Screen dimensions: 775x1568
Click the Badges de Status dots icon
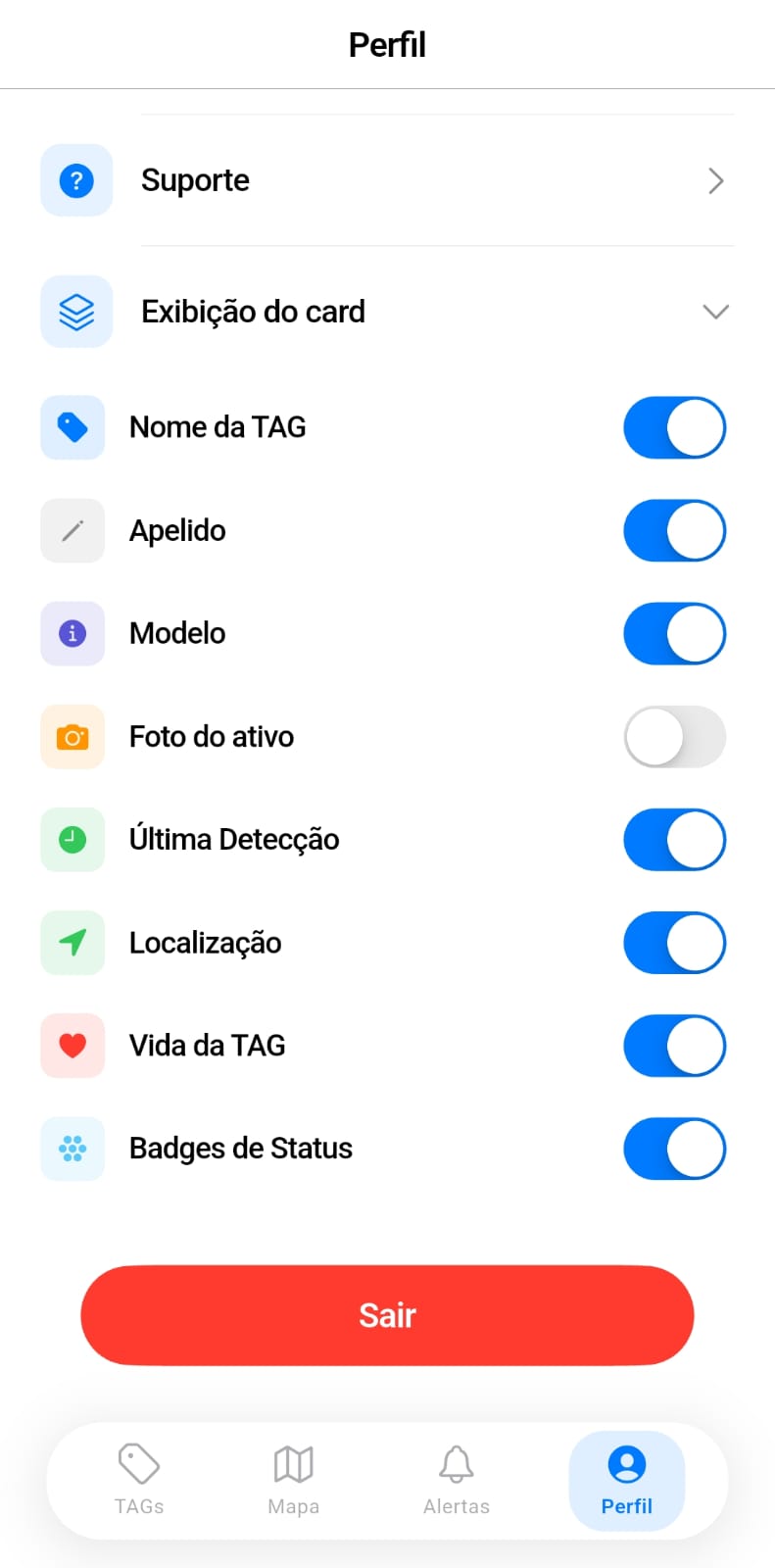pyautogui.click(x=73, y=1149)
